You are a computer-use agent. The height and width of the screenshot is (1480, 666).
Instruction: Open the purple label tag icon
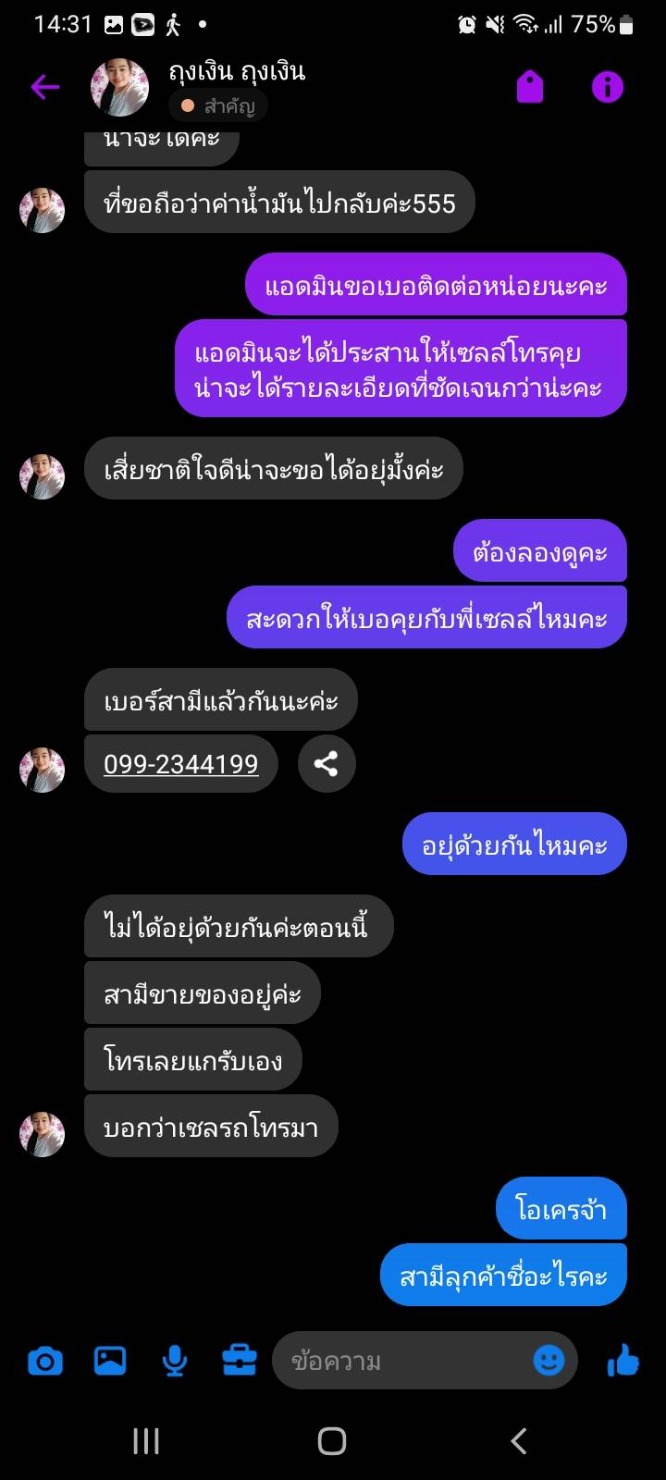point(530,87)
